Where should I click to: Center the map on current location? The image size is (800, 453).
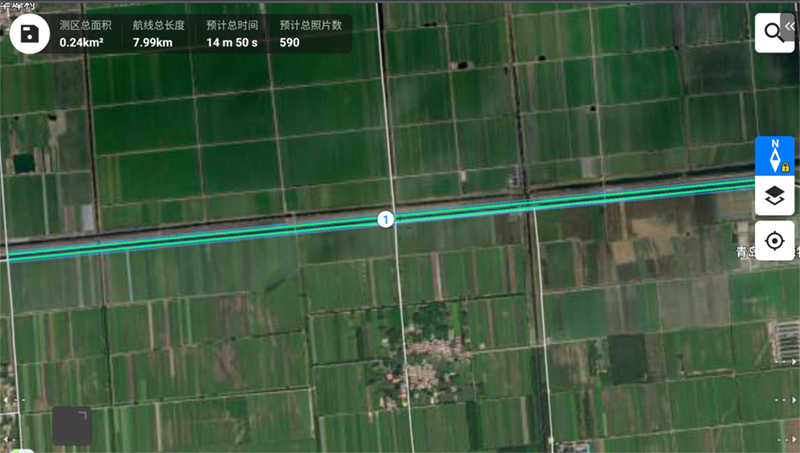[774, 241]
